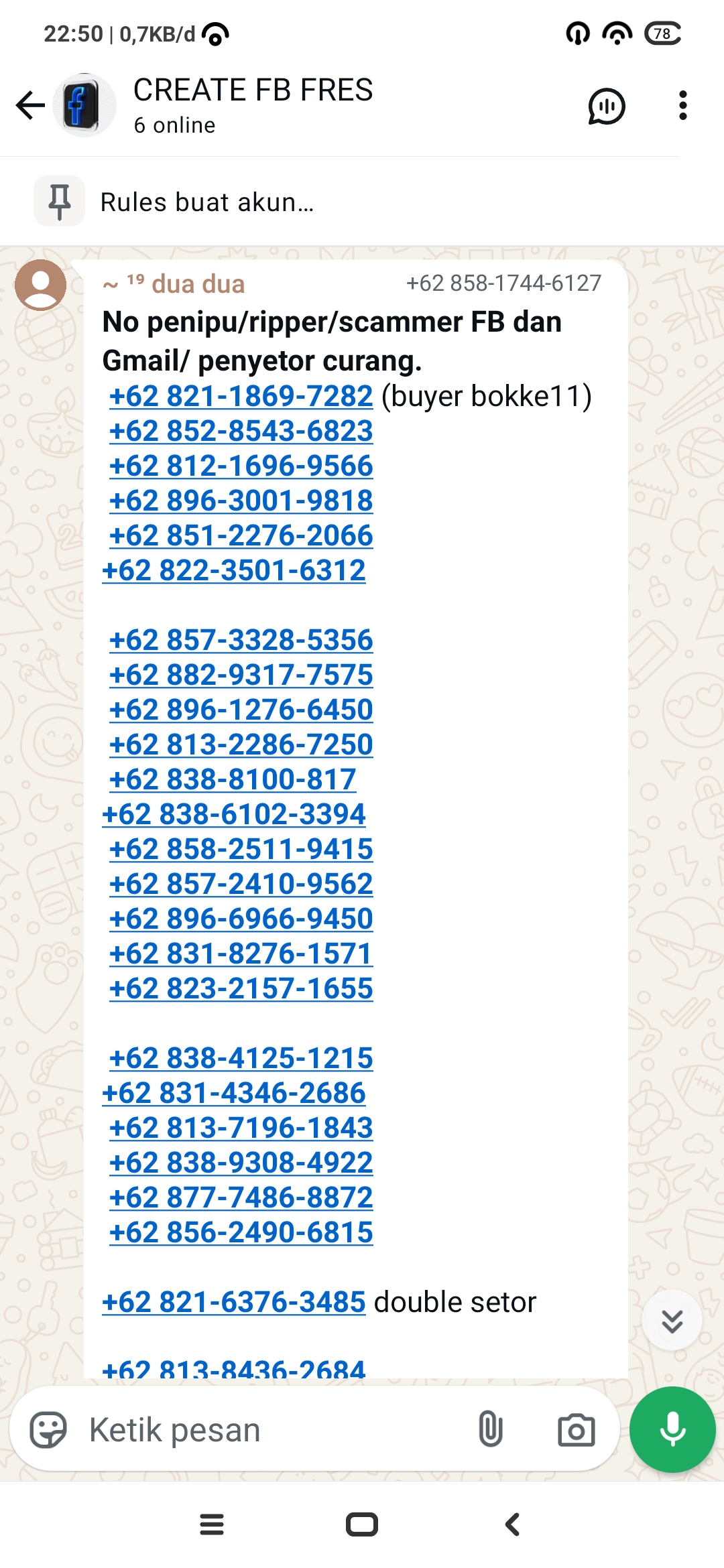Focus the Ketik pesan message field
This screenshot has height=1568, width=724.
[x=268, y=1430]
